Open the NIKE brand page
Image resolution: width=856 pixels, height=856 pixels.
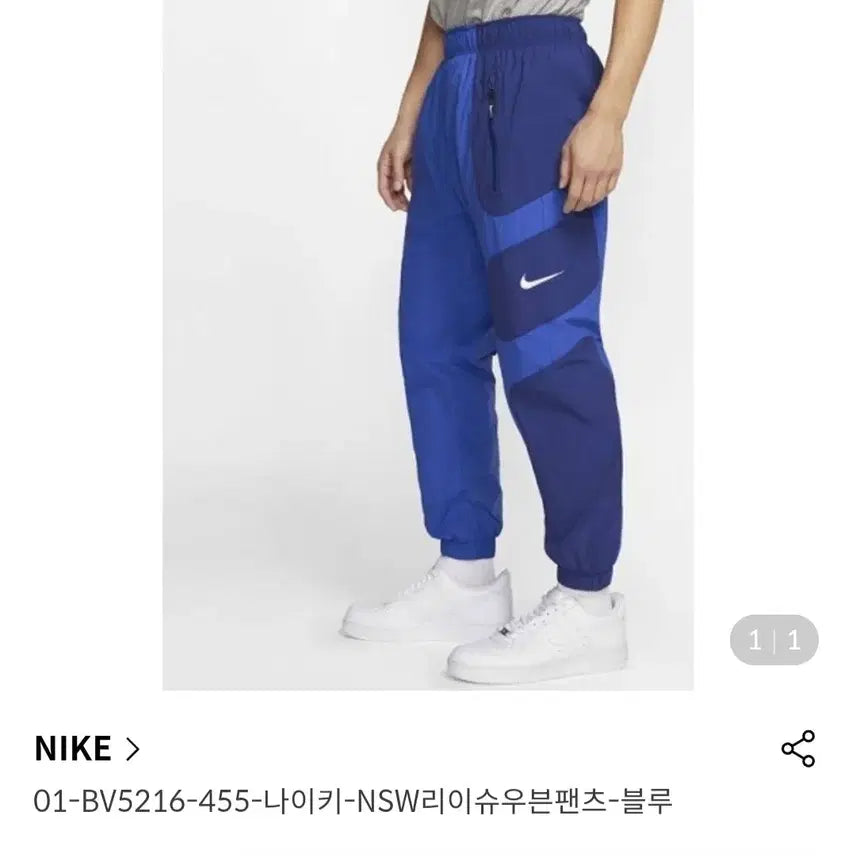87,748
